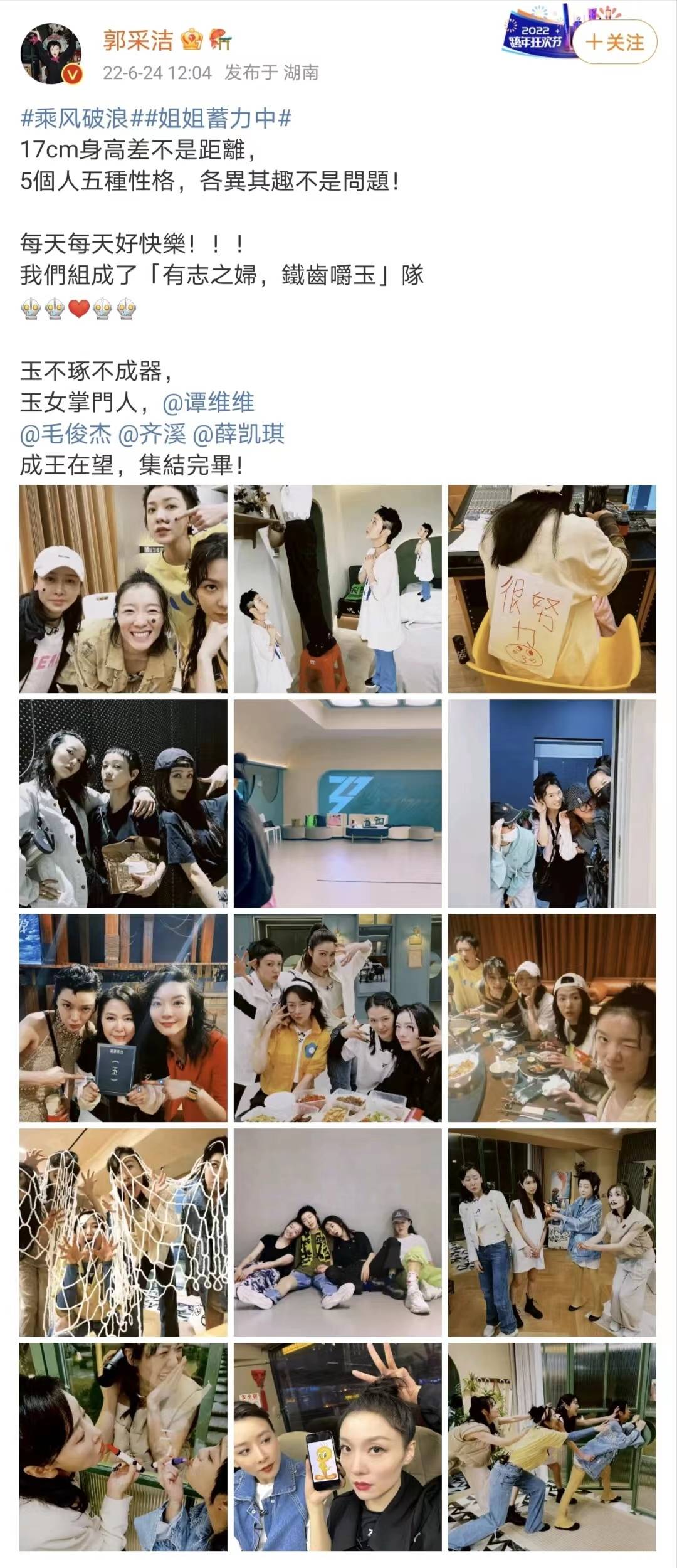Open the #姐姐蓄力中# hashtag
This screenshot has width=677, height=1568.
click(x=211, y=119)
